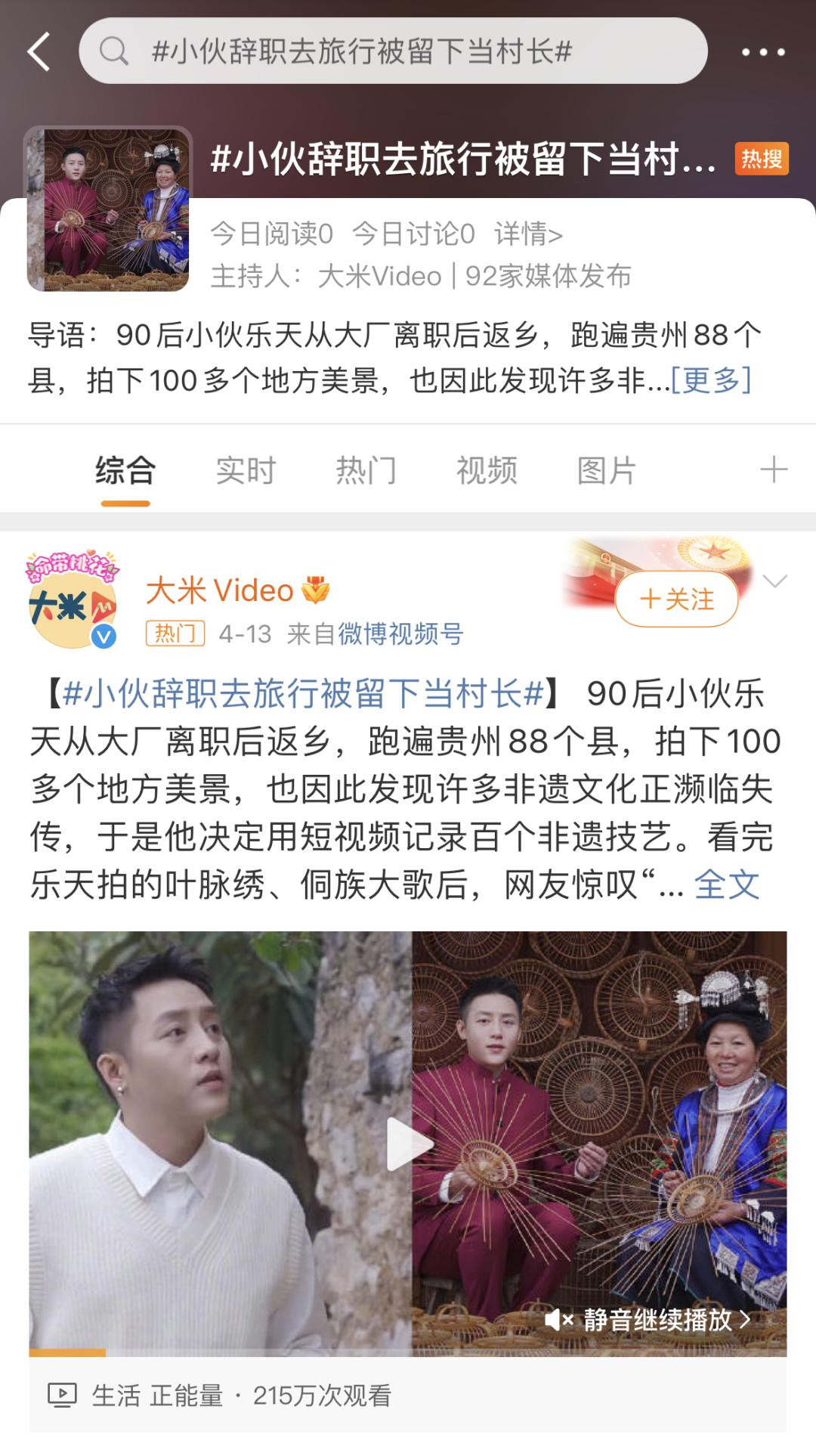Switch to the 实时 tab
Image resolution: width=816 pixels, height=1456 pixels.
pyautogui.click(x=246, y=470)
